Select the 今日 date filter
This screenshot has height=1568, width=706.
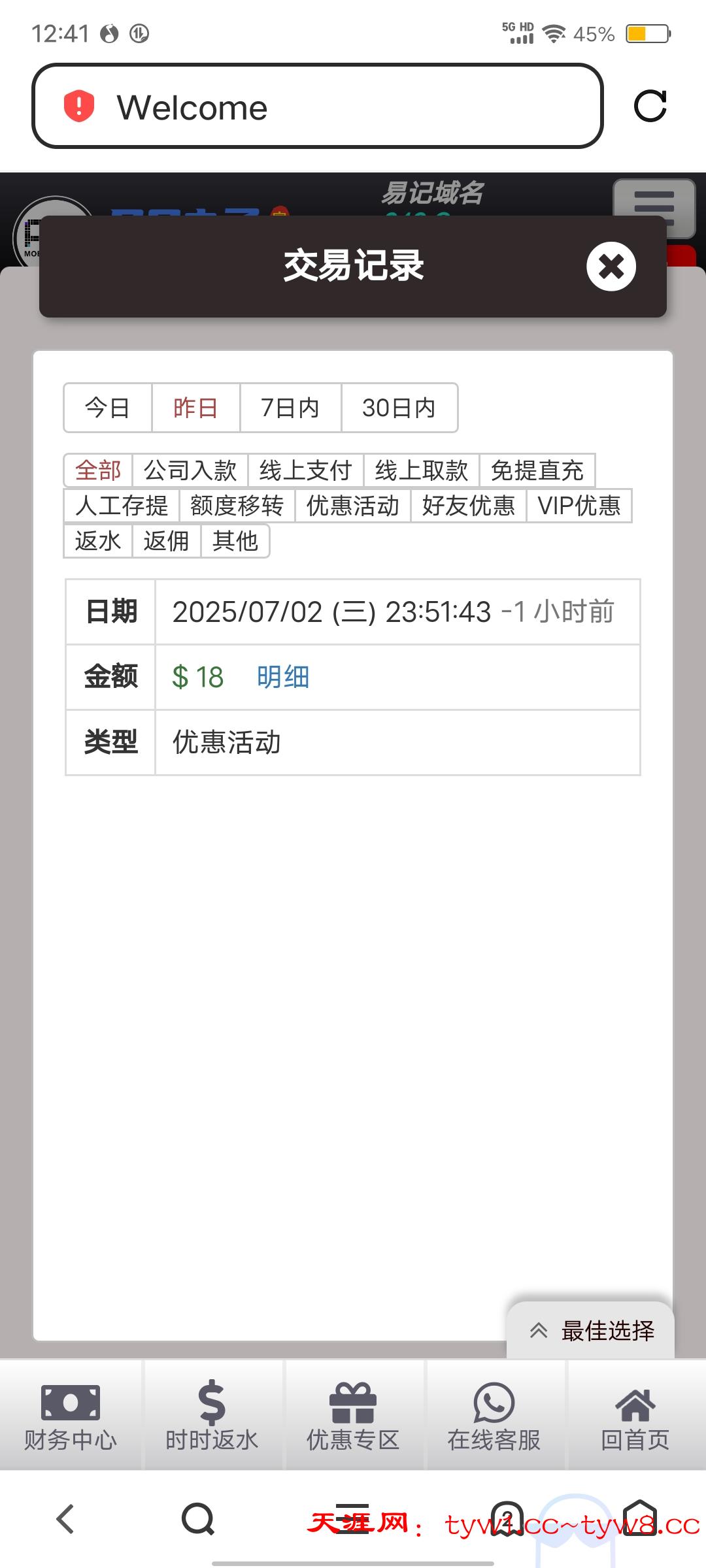[108, 408]
